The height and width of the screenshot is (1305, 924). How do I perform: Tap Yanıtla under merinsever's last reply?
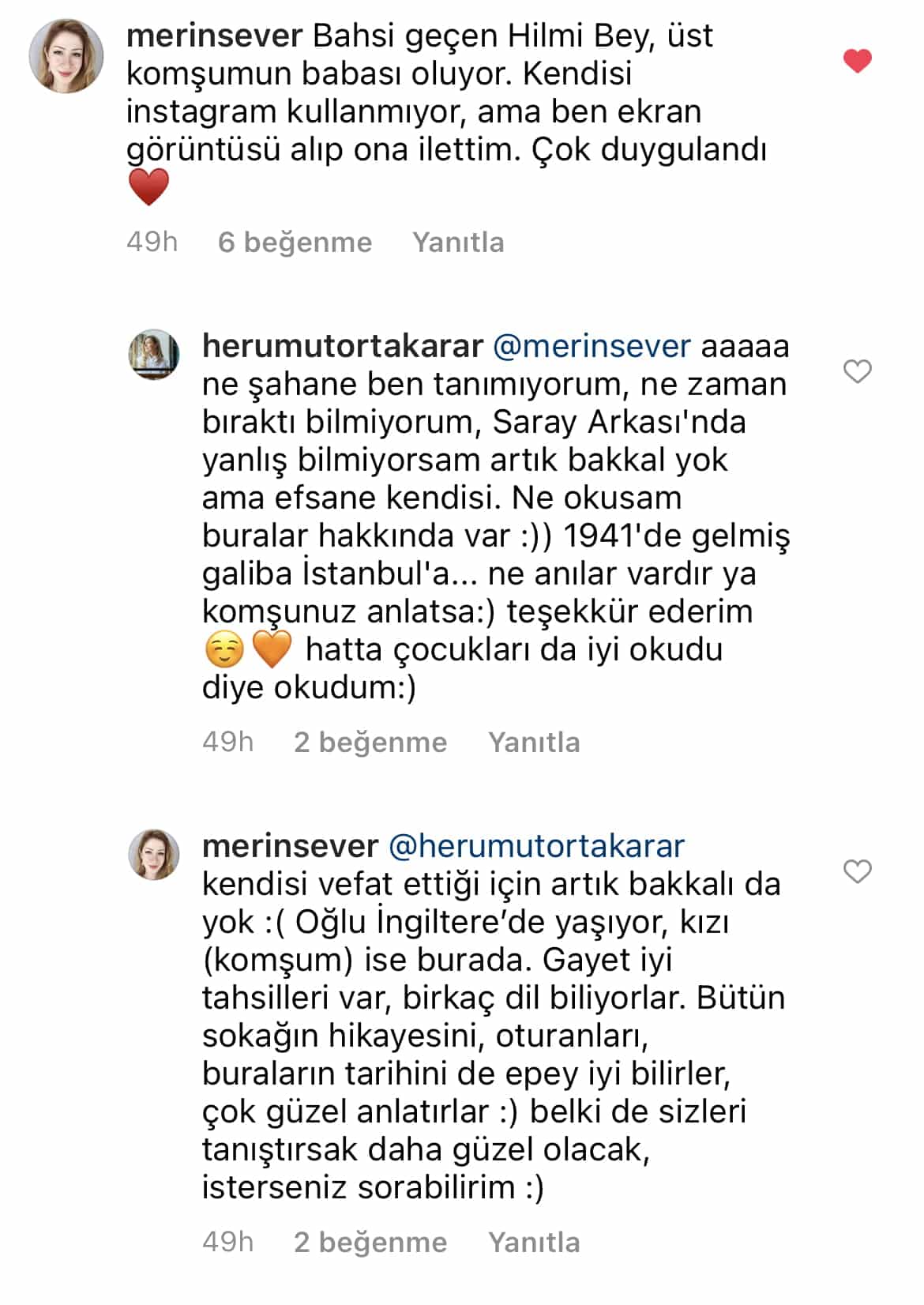pyautogui.click(x=534, y=1242)
